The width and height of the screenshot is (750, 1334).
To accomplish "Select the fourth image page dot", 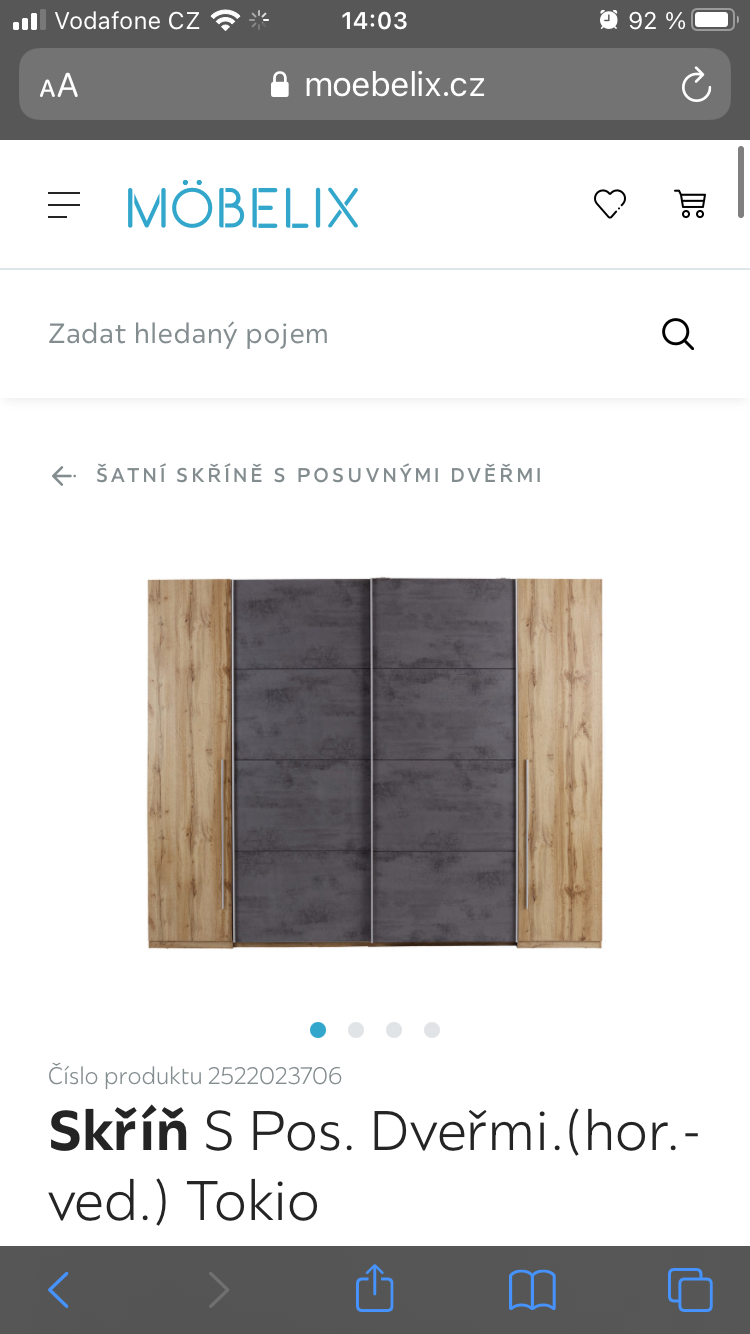I will tap(432, 1030).
